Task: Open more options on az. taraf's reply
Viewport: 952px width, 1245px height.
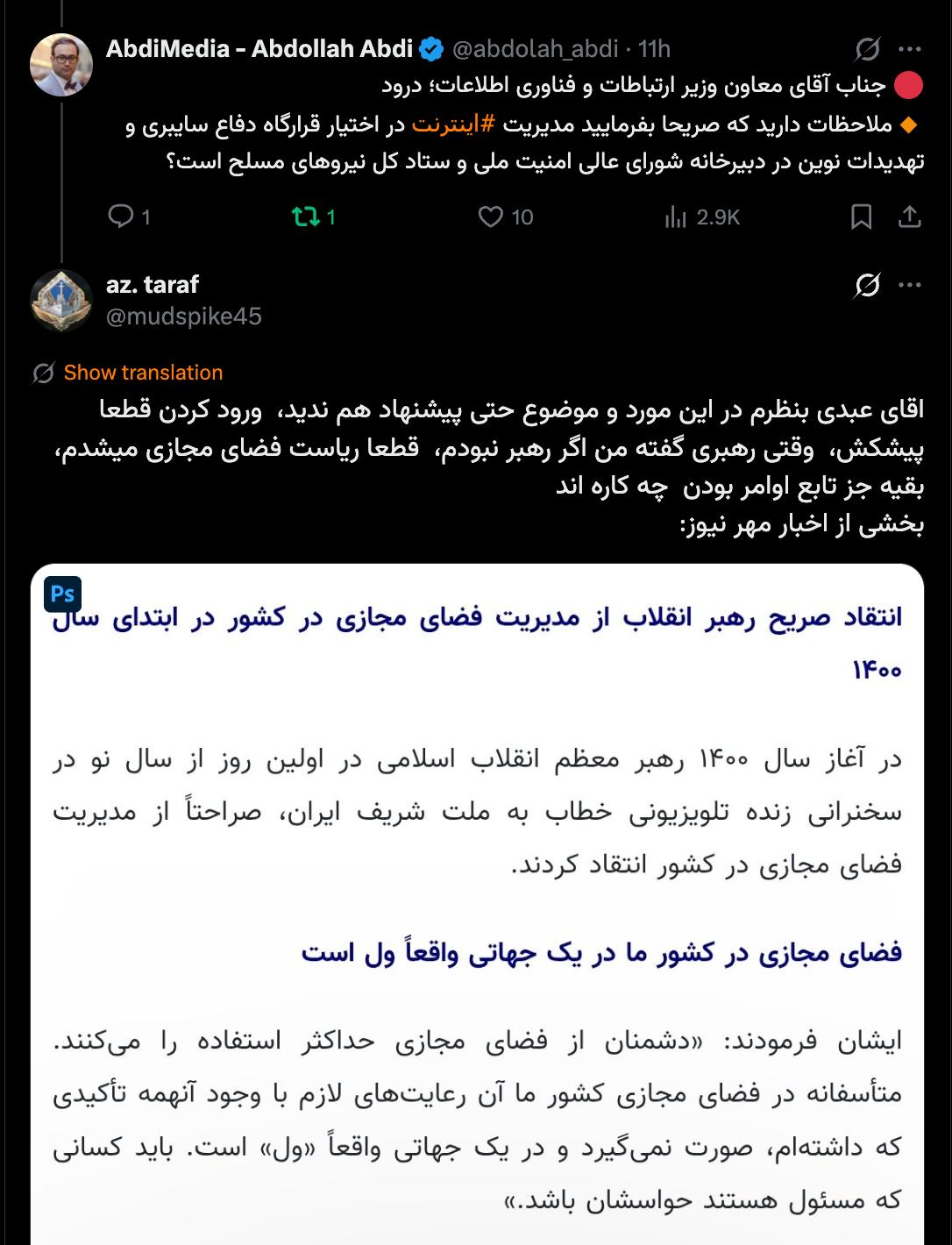Action: (x=909, y=284)
